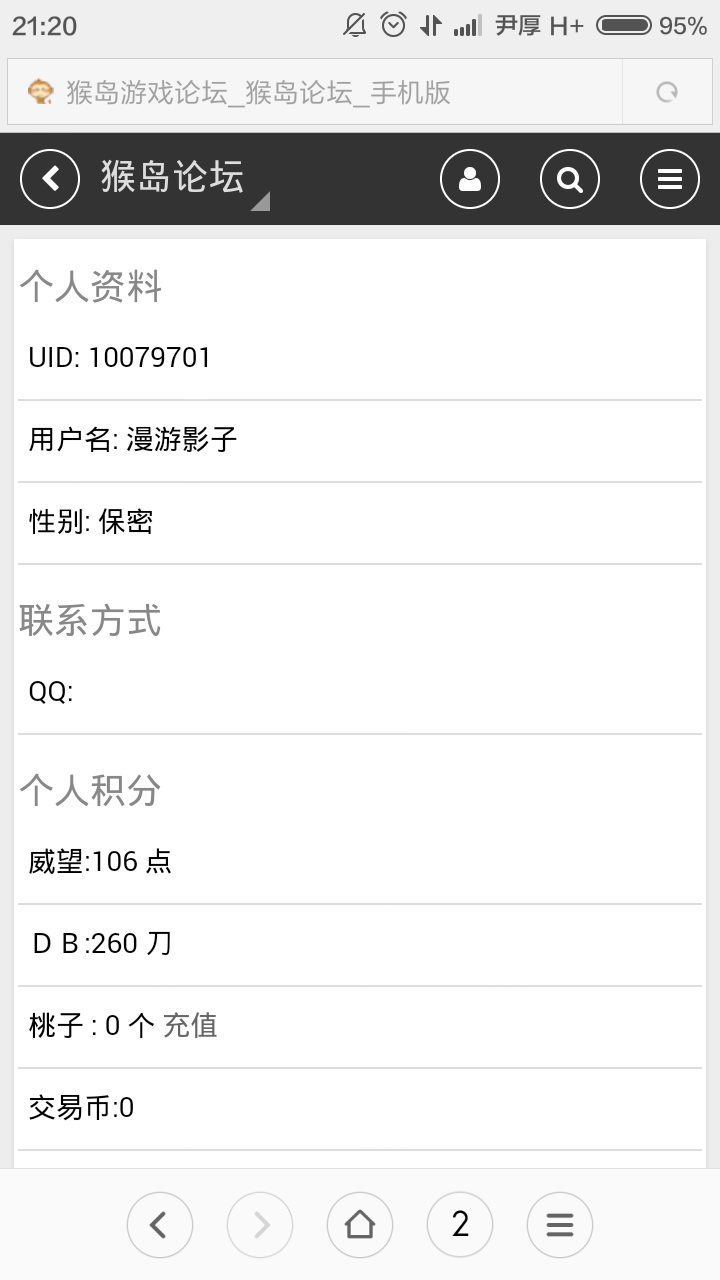Open the forum hamburger menu
The width and height of the screenshot is (720, 1280).
pyautogui.click(x=670, y=179)
